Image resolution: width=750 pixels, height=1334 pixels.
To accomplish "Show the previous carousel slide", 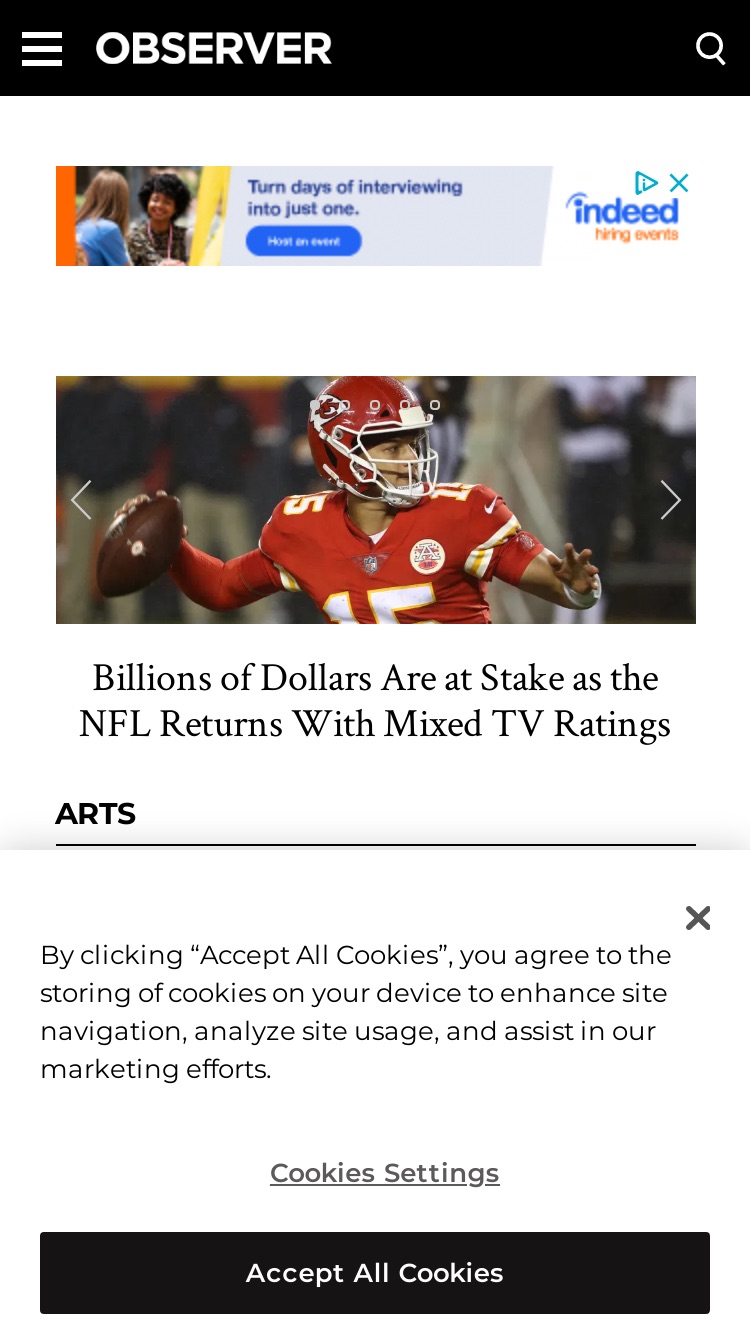I will (81, 500).
